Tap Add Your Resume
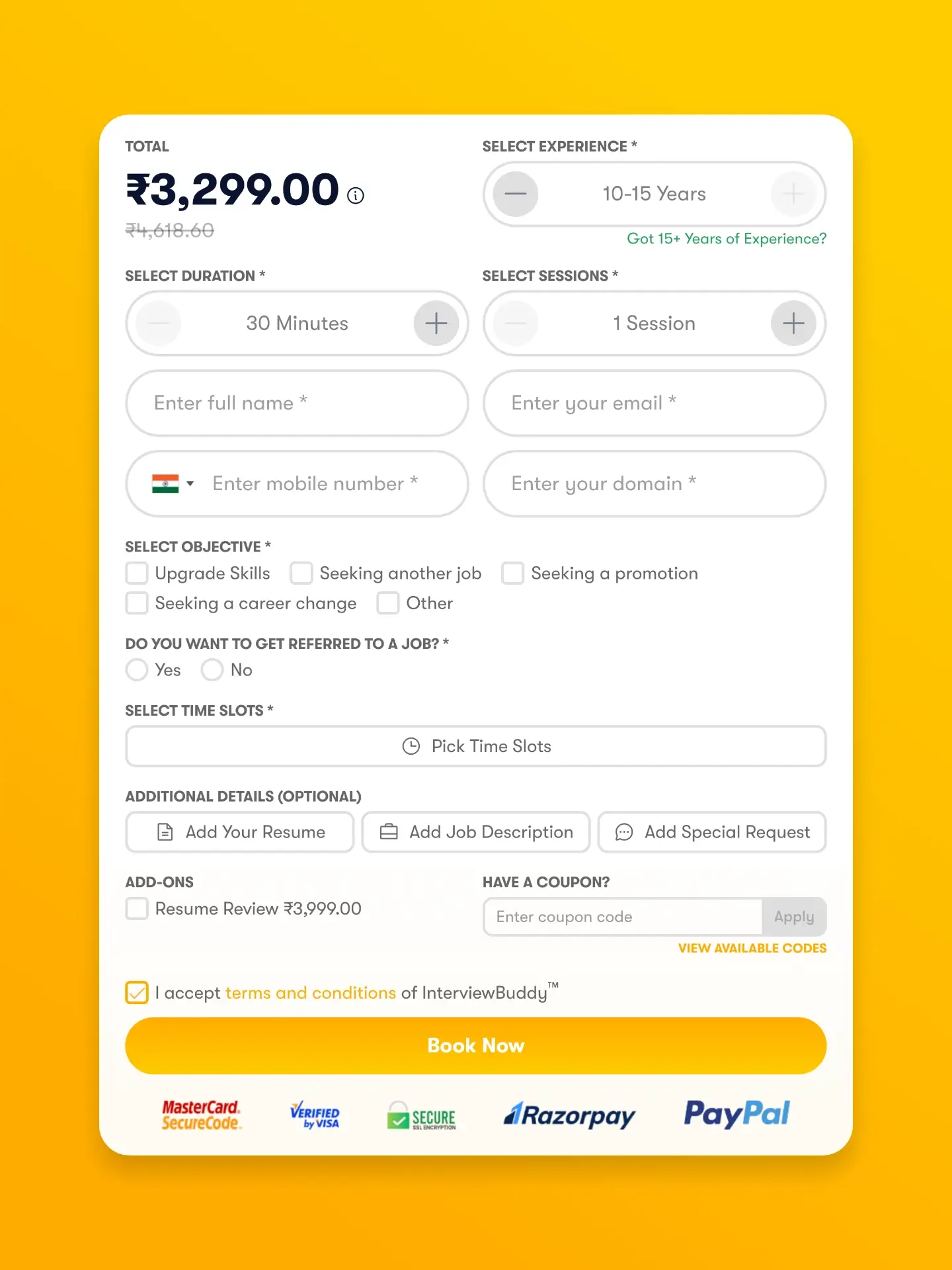This screenshot has width=952, height=1270. click(x=240, y=832)
